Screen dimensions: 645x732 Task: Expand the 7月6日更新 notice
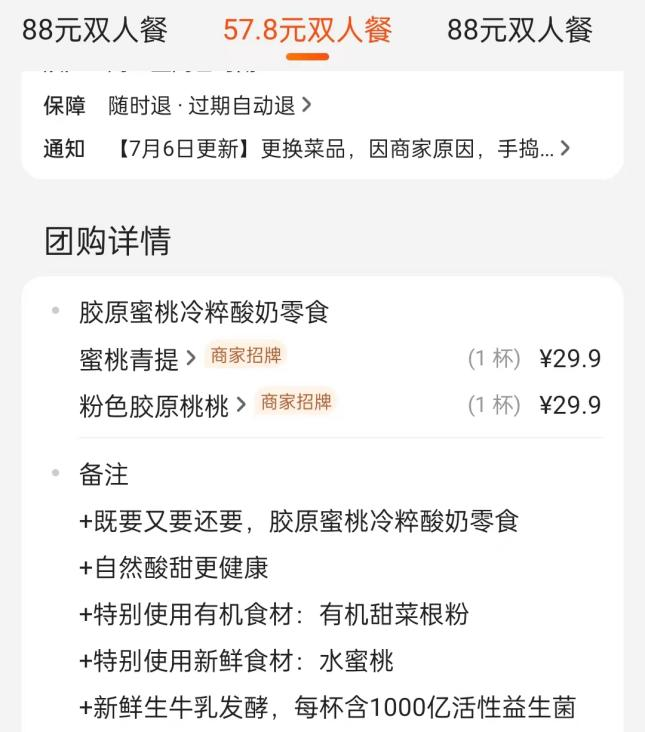pyautogui.click(x=340, y=149)
